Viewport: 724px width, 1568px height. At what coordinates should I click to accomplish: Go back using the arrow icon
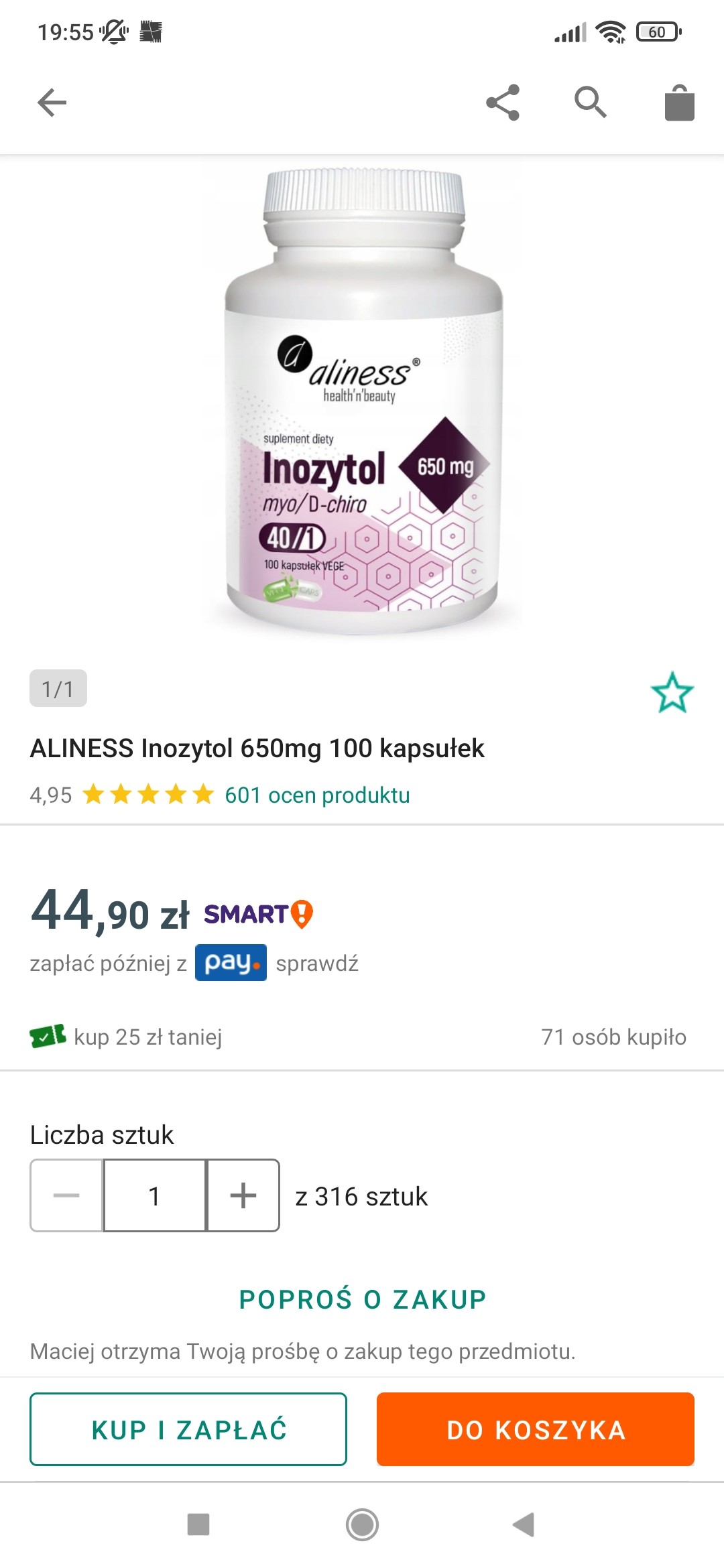pyautogui.click(x=52, y=103)
